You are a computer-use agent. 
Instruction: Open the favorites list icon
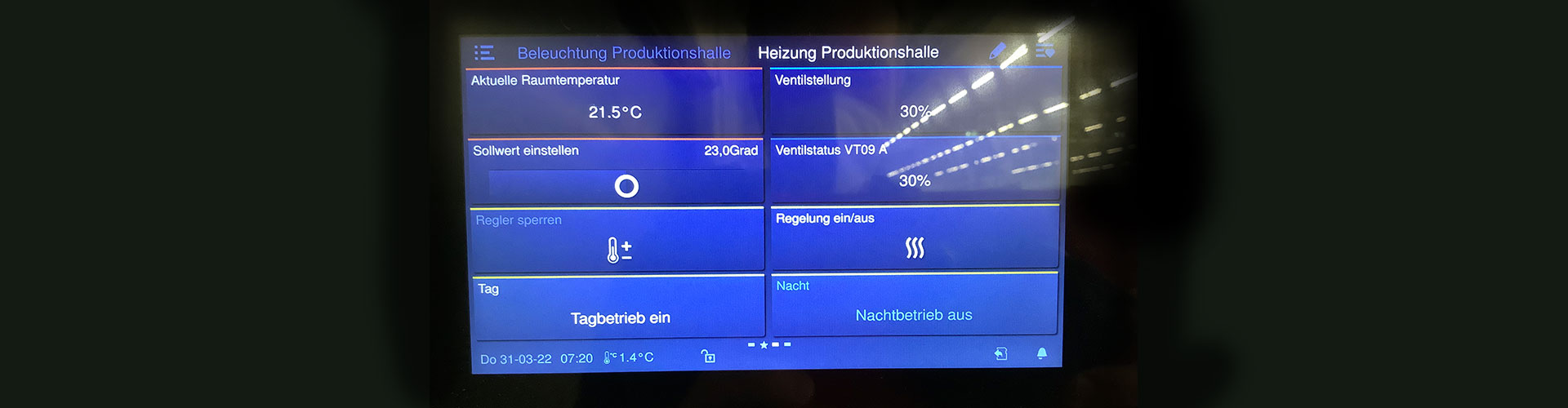click(1045, 51)
